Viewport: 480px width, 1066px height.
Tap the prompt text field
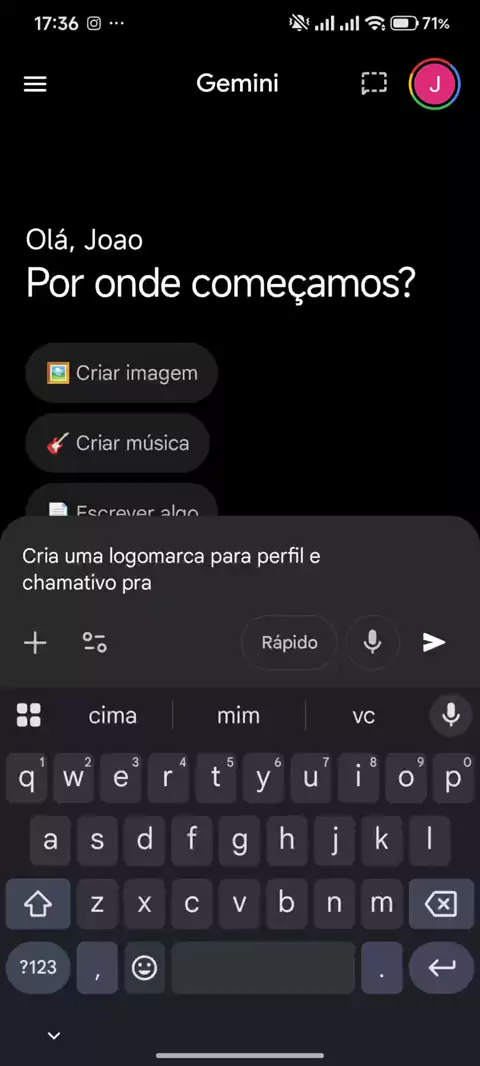(239, 570)
